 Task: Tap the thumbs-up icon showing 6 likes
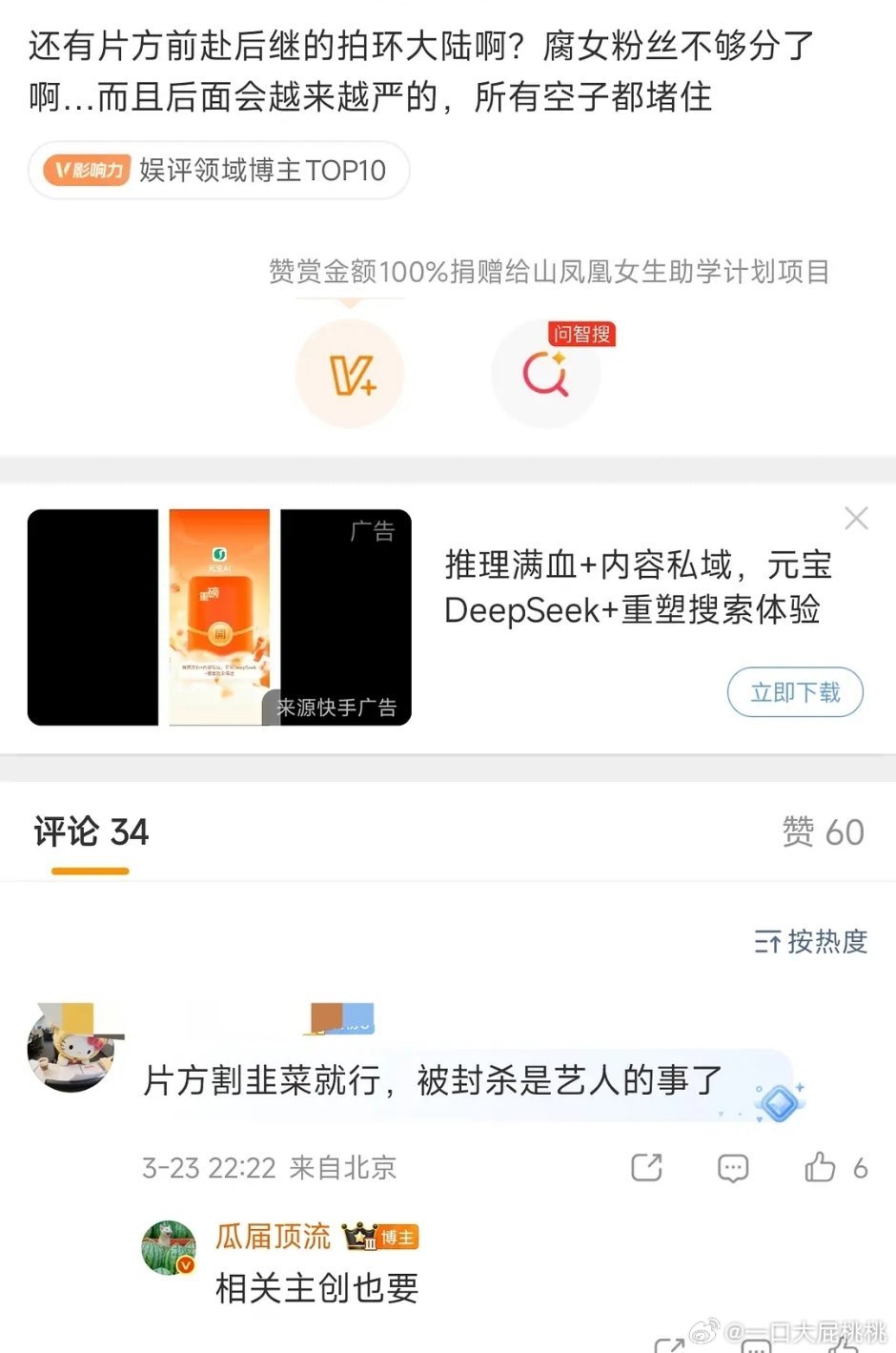(818, 1167)
